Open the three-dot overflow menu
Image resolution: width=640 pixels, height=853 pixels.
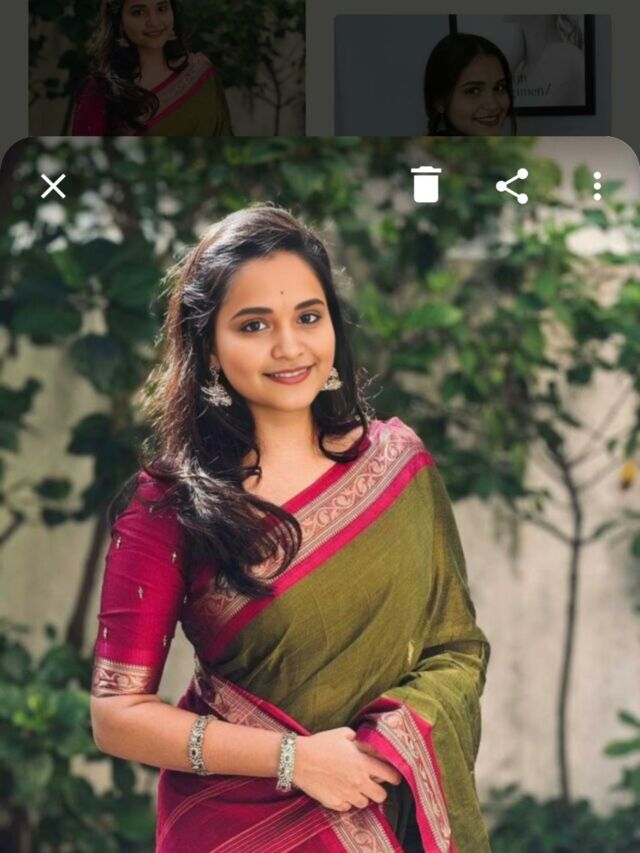(597, 186)
